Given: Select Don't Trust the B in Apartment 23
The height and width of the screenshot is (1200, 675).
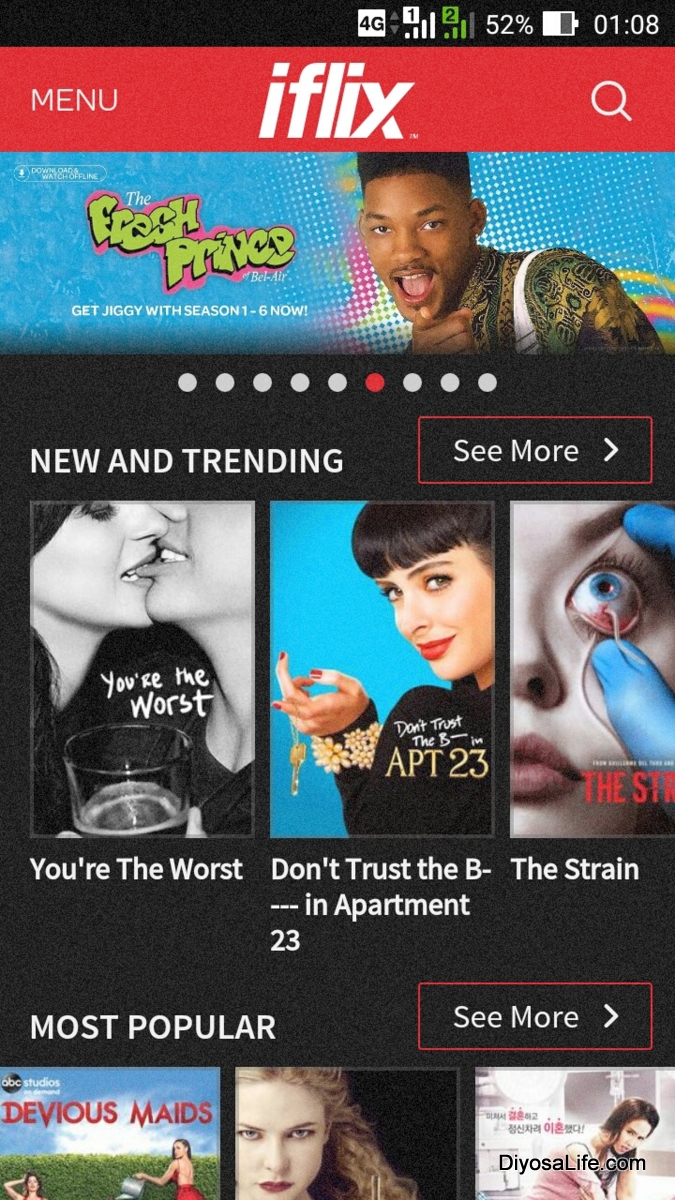Looking at the screenshot, I should pos(382,668).
